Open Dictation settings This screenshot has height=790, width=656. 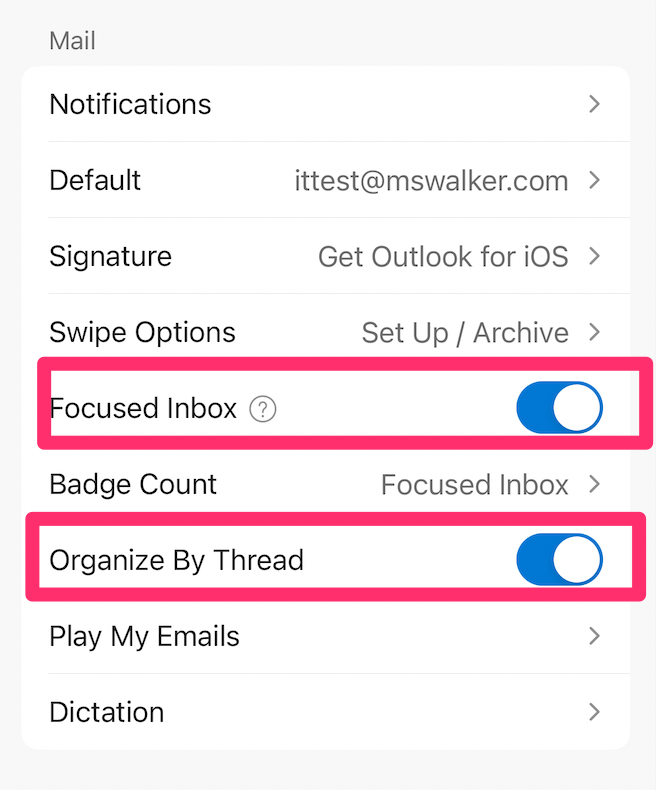(325, 712)
